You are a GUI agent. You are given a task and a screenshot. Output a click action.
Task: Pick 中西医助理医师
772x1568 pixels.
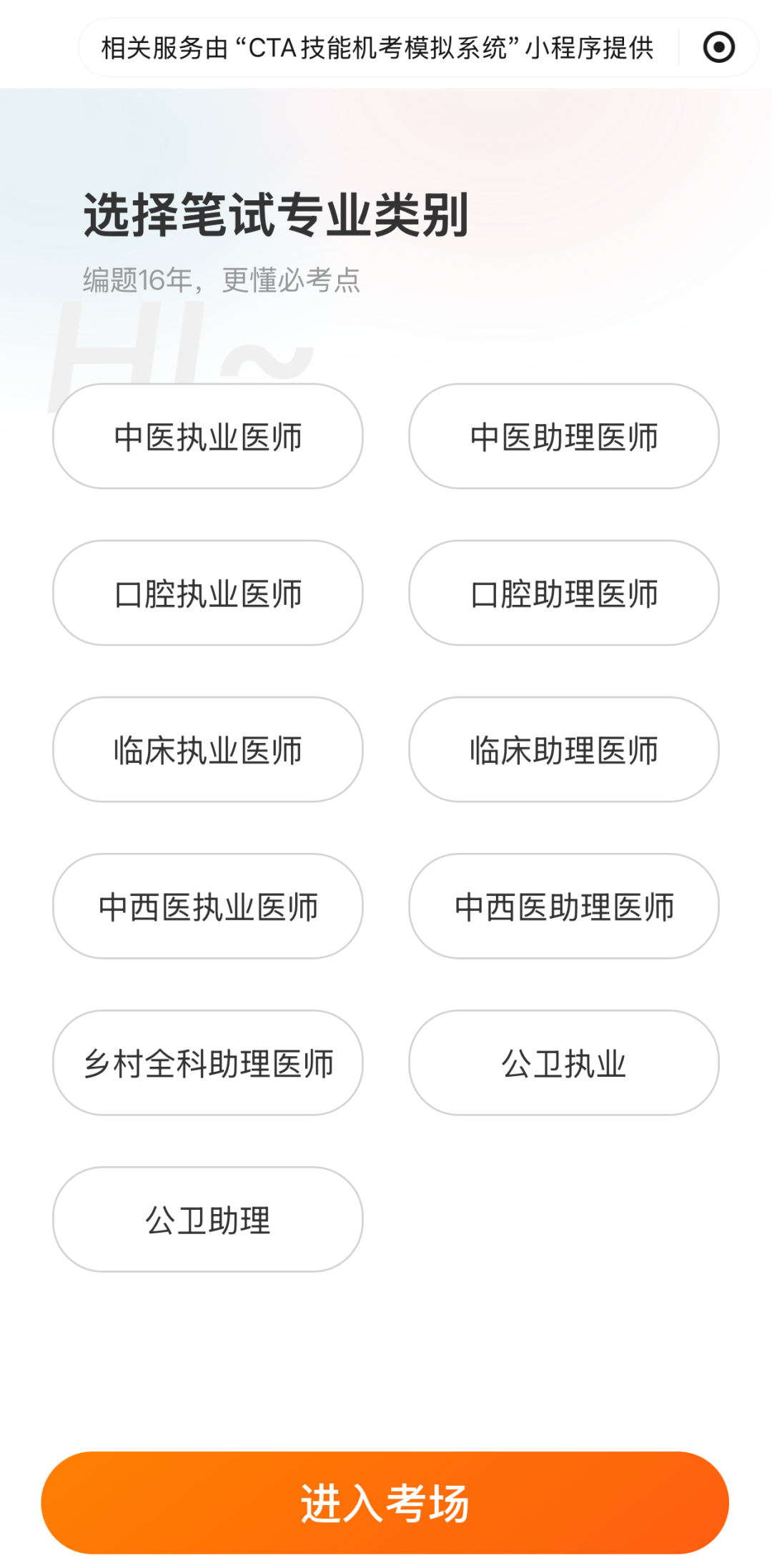(564, 906)
